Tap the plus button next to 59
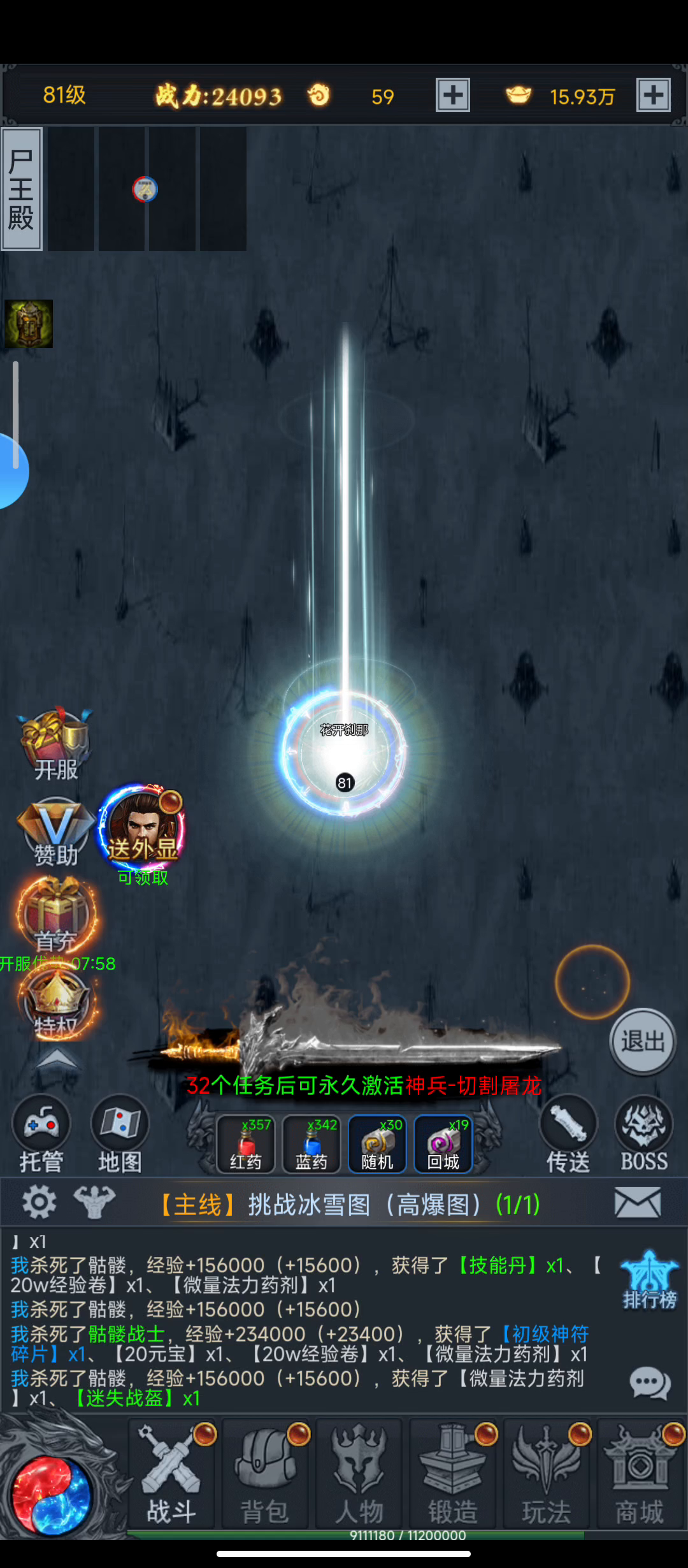Image resolution: width=688 pixels, height=1568 pixels. click(x=453, y=96)
